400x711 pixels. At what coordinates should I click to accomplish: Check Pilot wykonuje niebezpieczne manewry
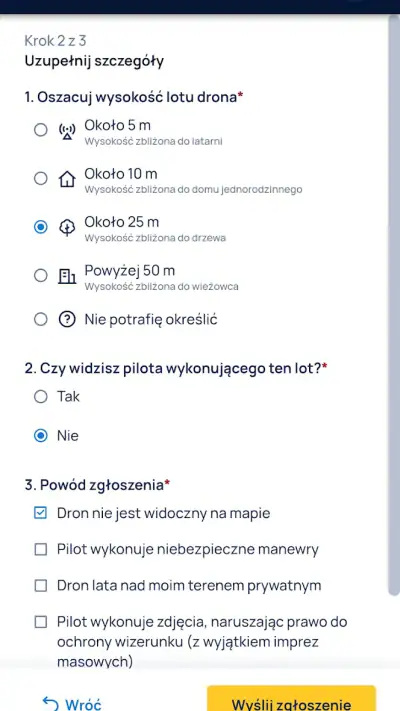click(x=41, y=550)
